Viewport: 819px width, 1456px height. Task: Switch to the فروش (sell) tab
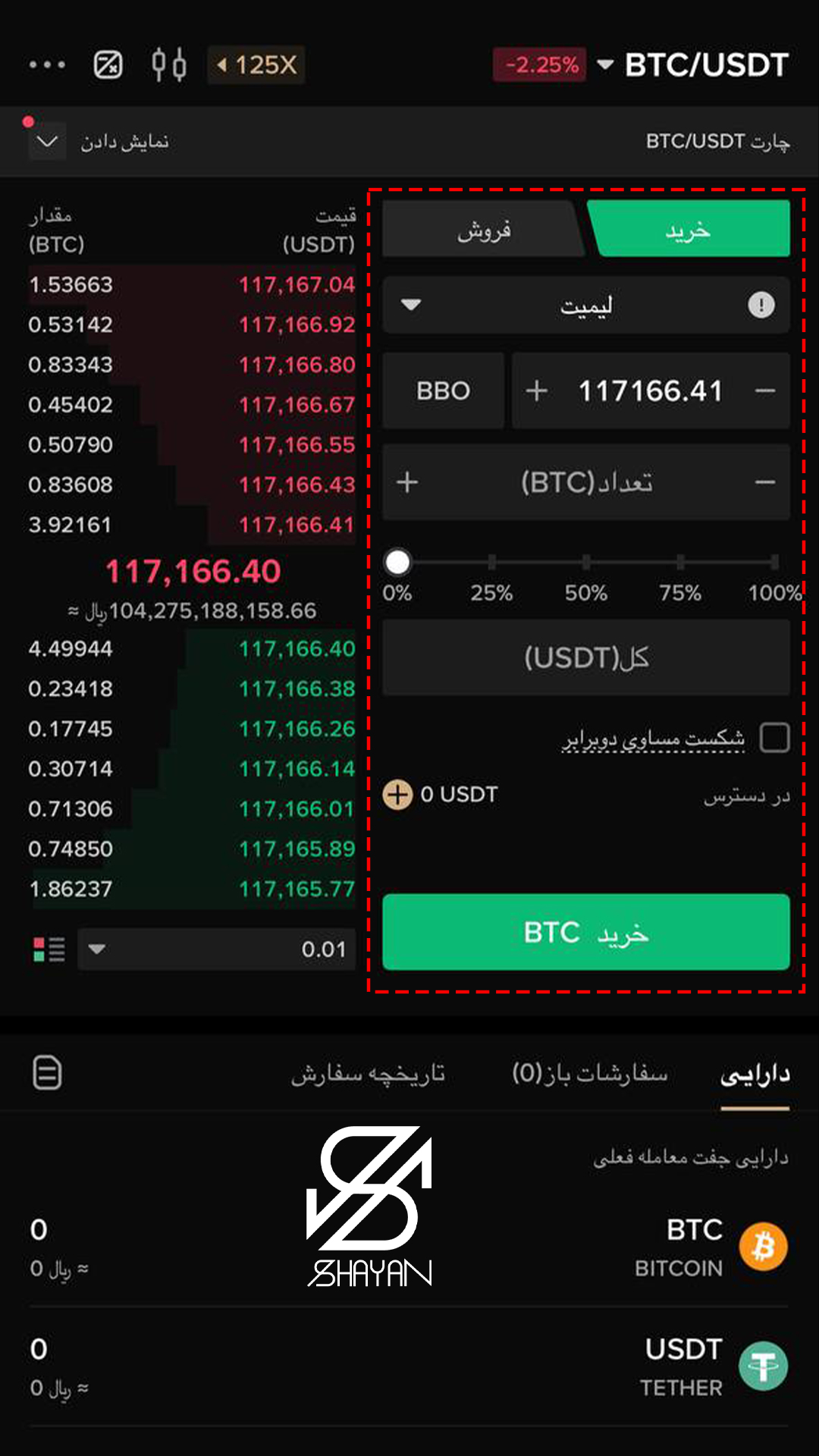[x=483, y=230]
